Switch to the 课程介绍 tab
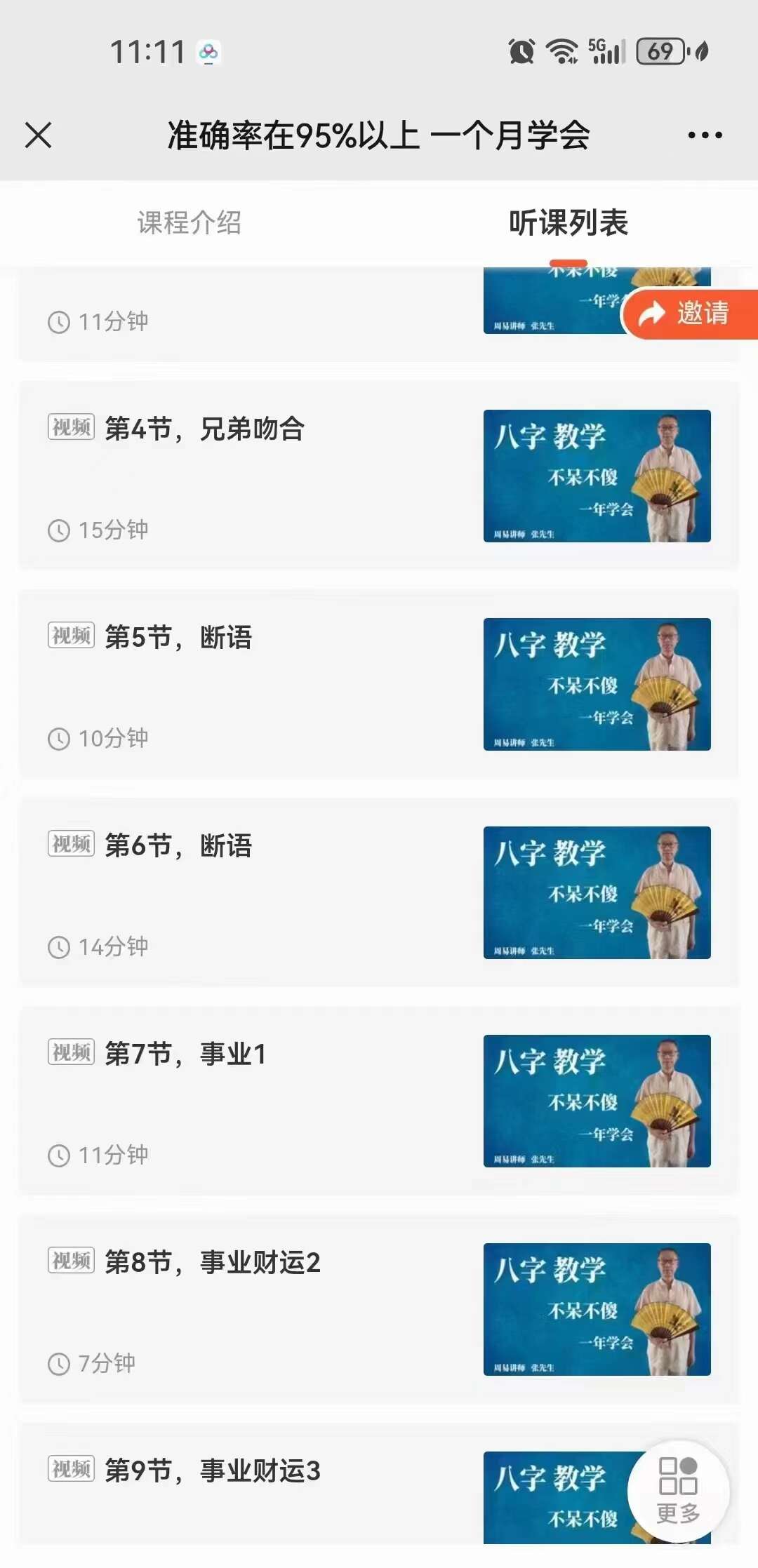Image resolution: width=758 pixels, height=1568 pixels. tap(189, 223)
